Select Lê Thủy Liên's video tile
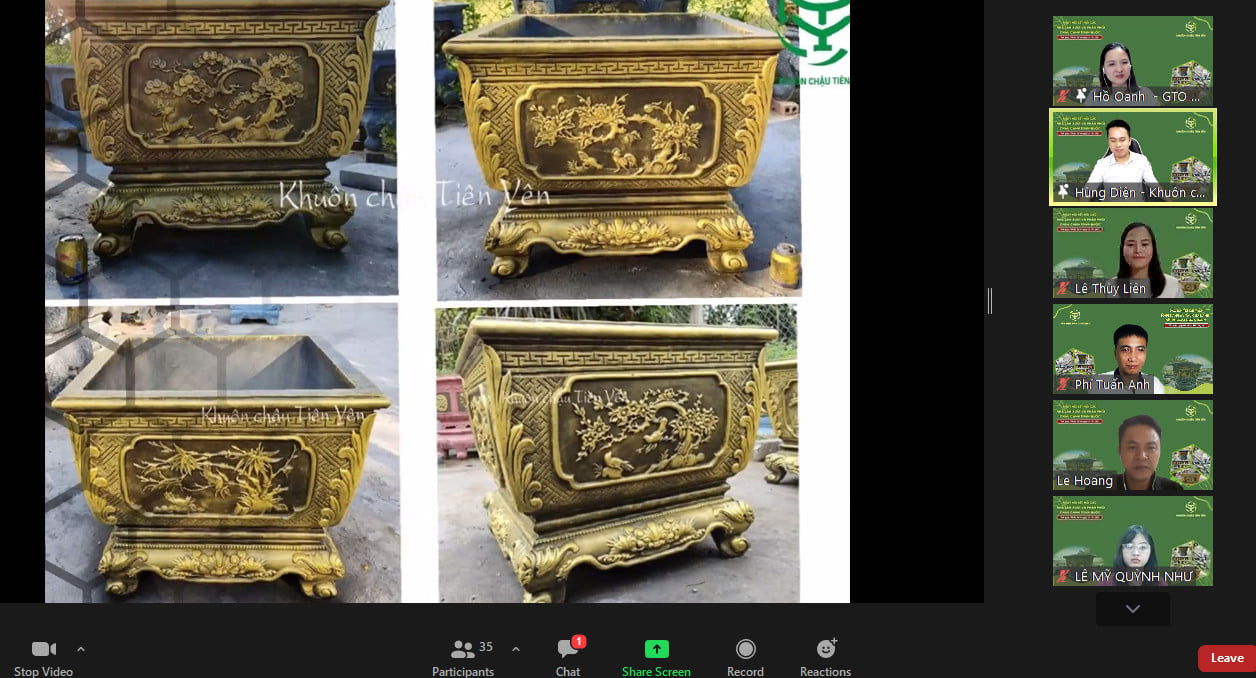This screenshot has width=1256, height=678. (x=1132, y=253)
